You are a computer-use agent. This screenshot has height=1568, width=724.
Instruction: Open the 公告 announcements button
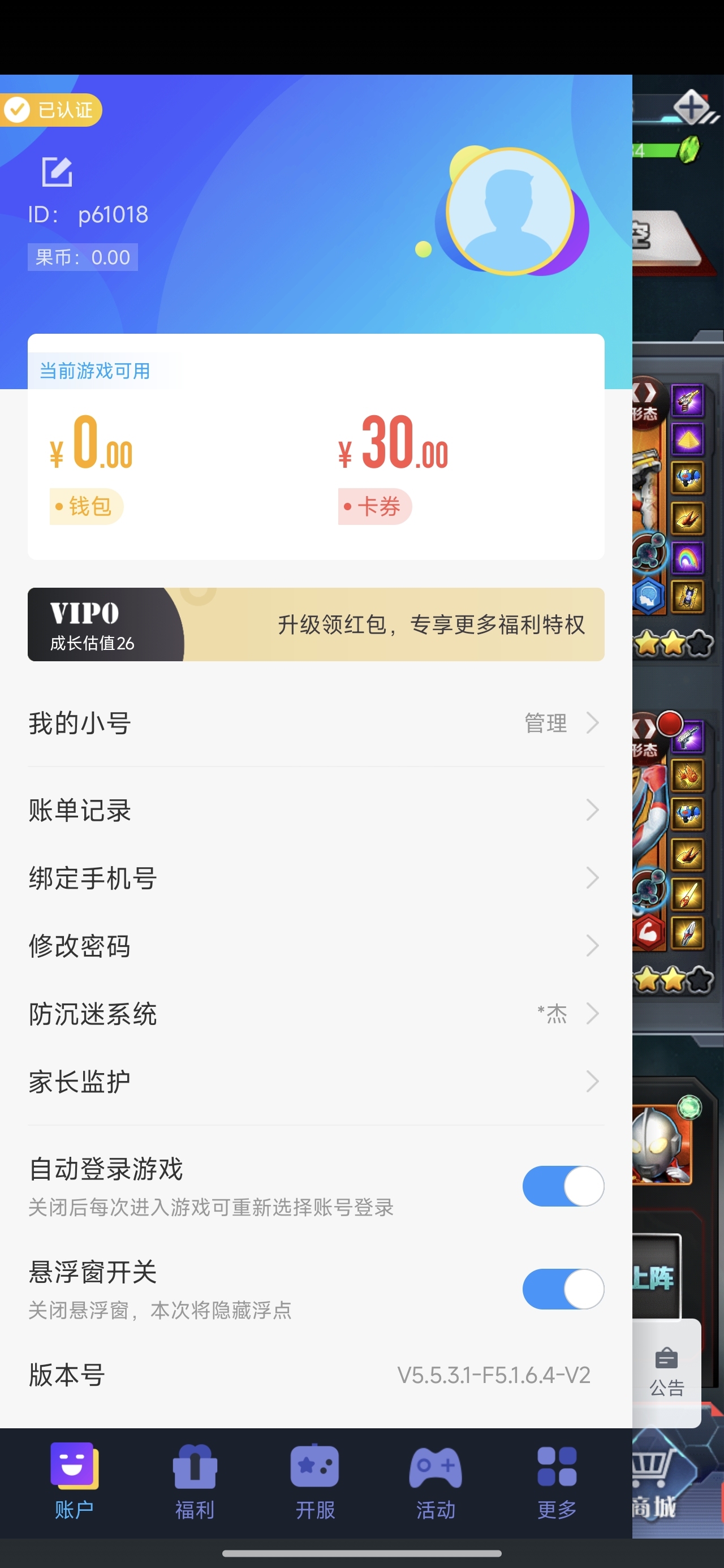(667, 1373)
